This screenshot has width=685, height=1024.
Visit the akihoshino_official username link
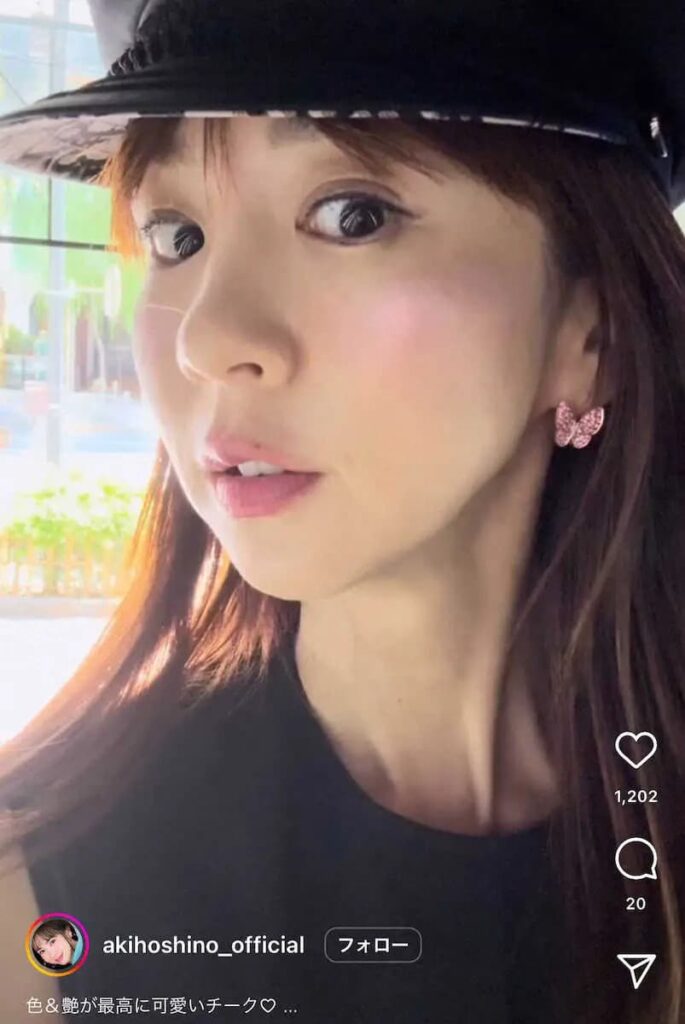[203, 945]
